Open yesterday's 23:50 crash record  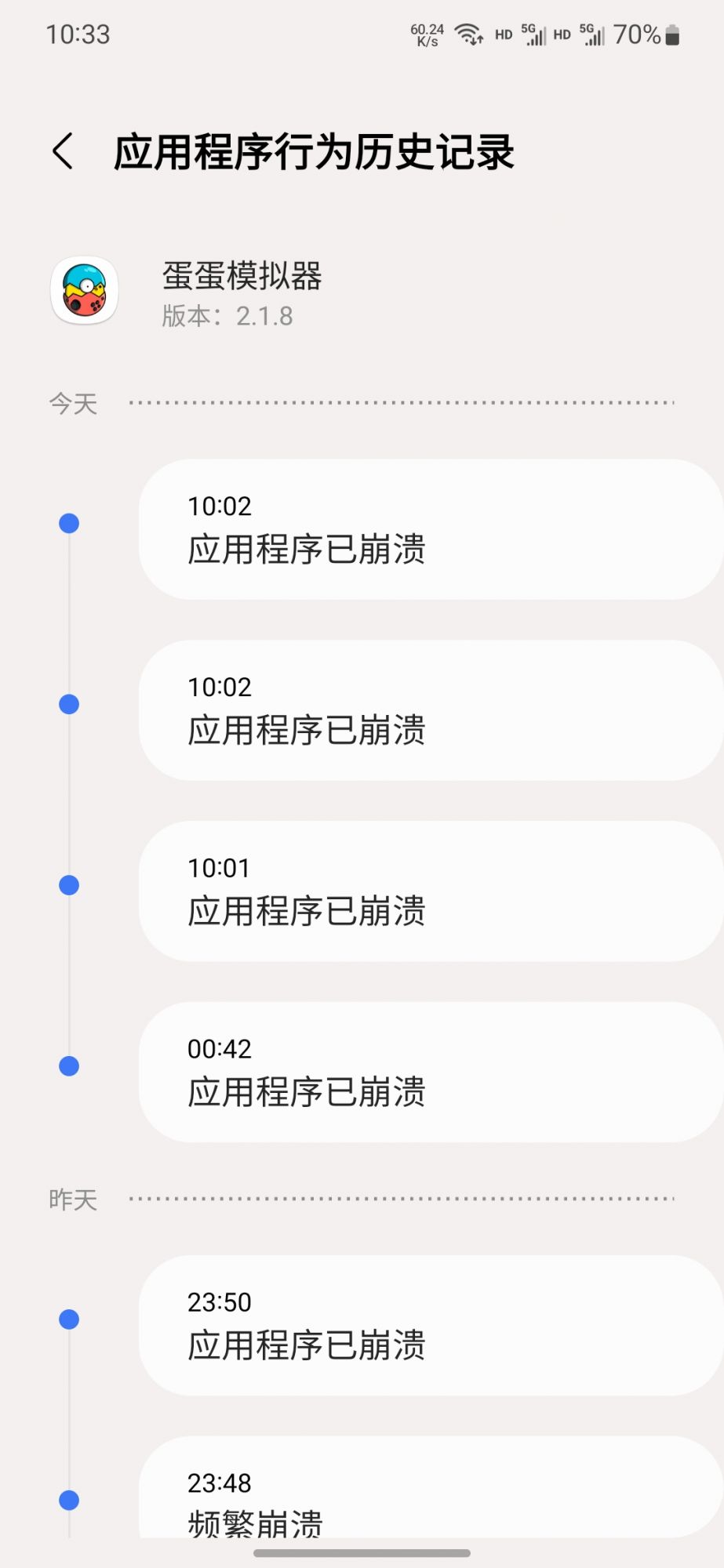[x=431, y=1326]
